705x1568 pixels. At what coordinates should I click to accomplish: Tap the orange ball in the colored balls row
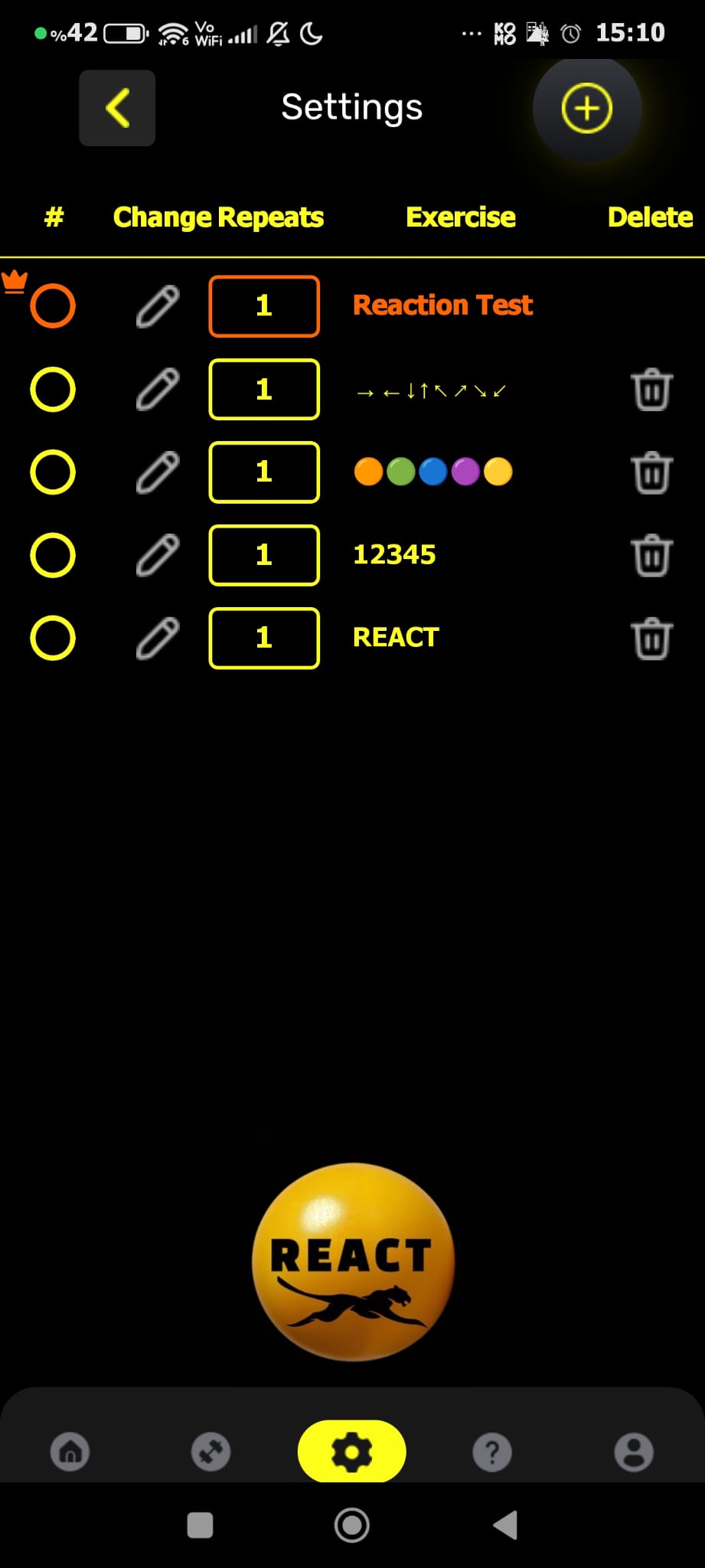369,472
